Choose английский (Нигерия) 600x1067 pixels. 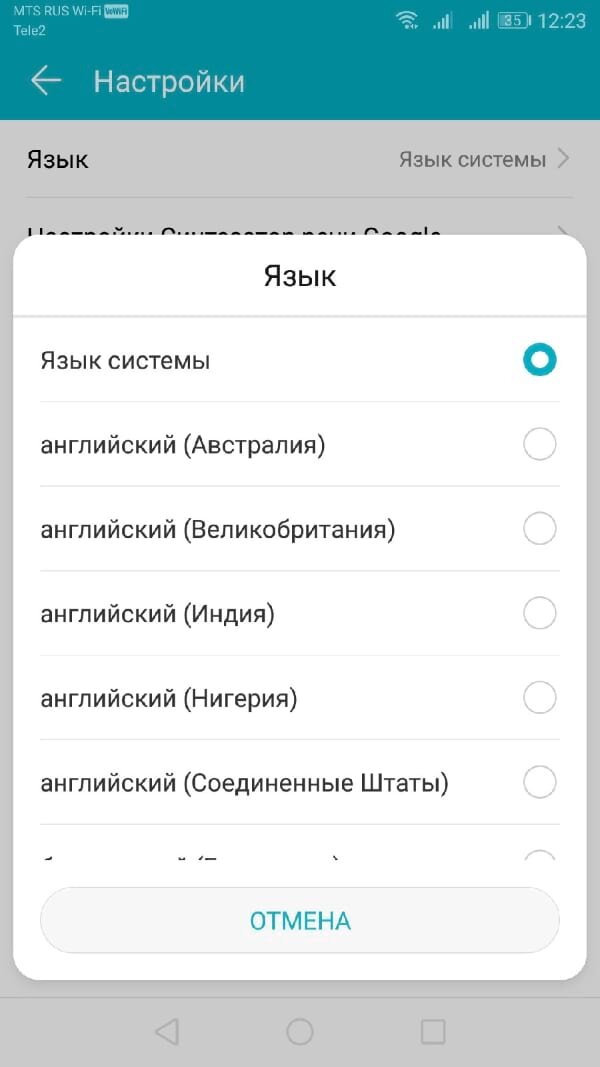click(x=298, y=697)
